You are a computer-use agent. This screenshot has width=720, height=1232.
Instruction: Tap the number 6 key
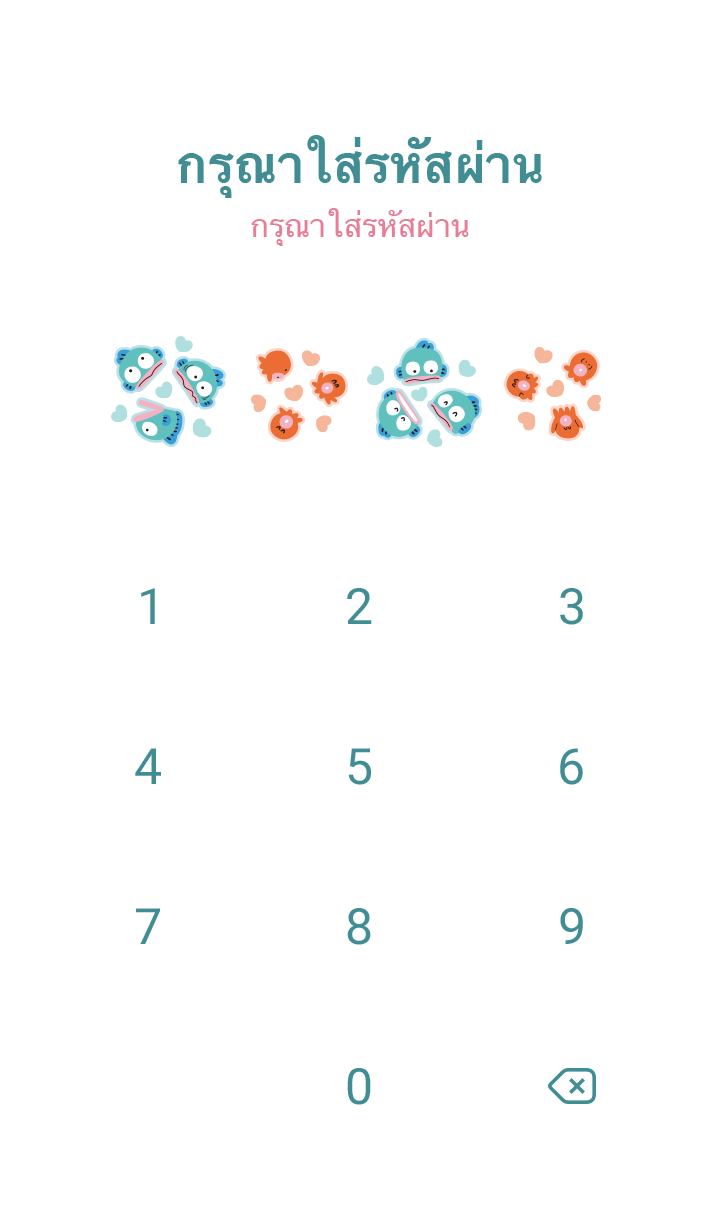point(571,767)
